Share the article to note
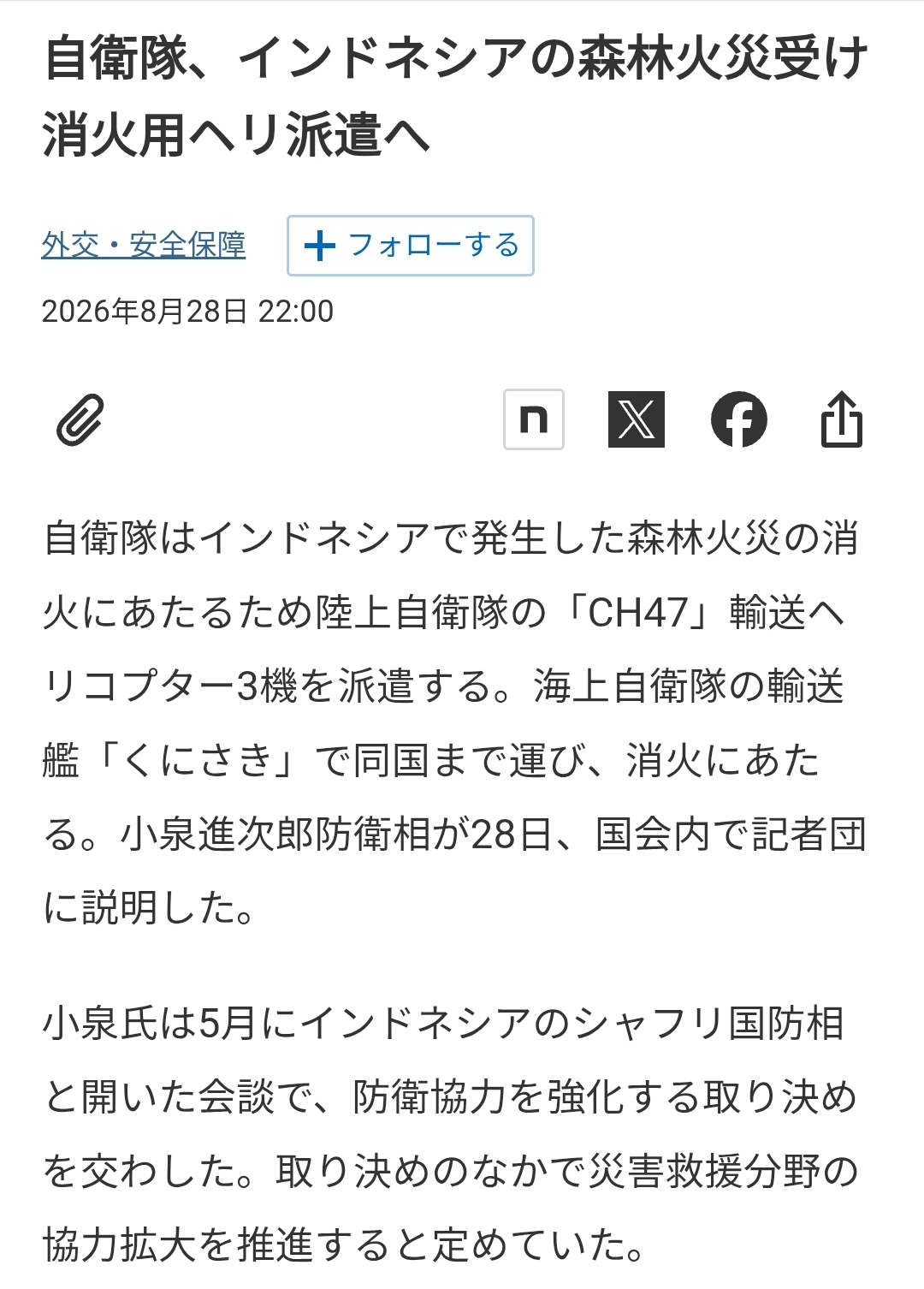The image size is (924, 1289). 534,419
